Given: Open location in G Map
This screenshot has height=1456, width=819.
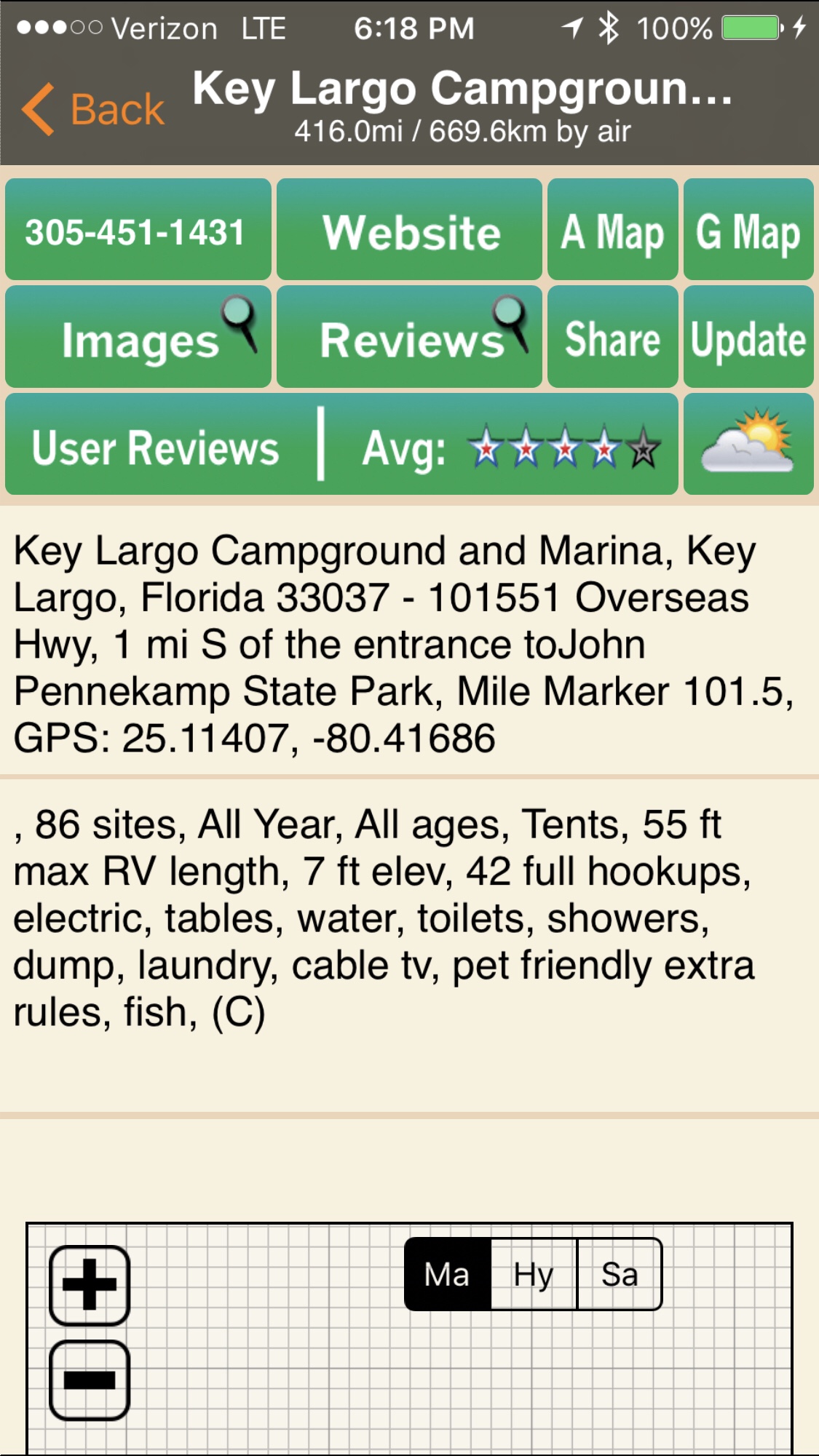Looking at the screenshot, I should (x=748, y=231).
